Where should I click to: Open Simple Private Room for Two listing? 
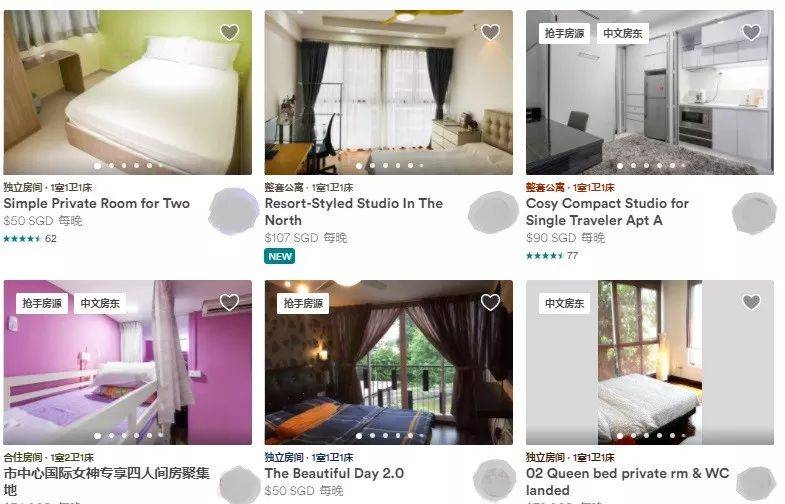pyautogui.click(x=96, y=203)
